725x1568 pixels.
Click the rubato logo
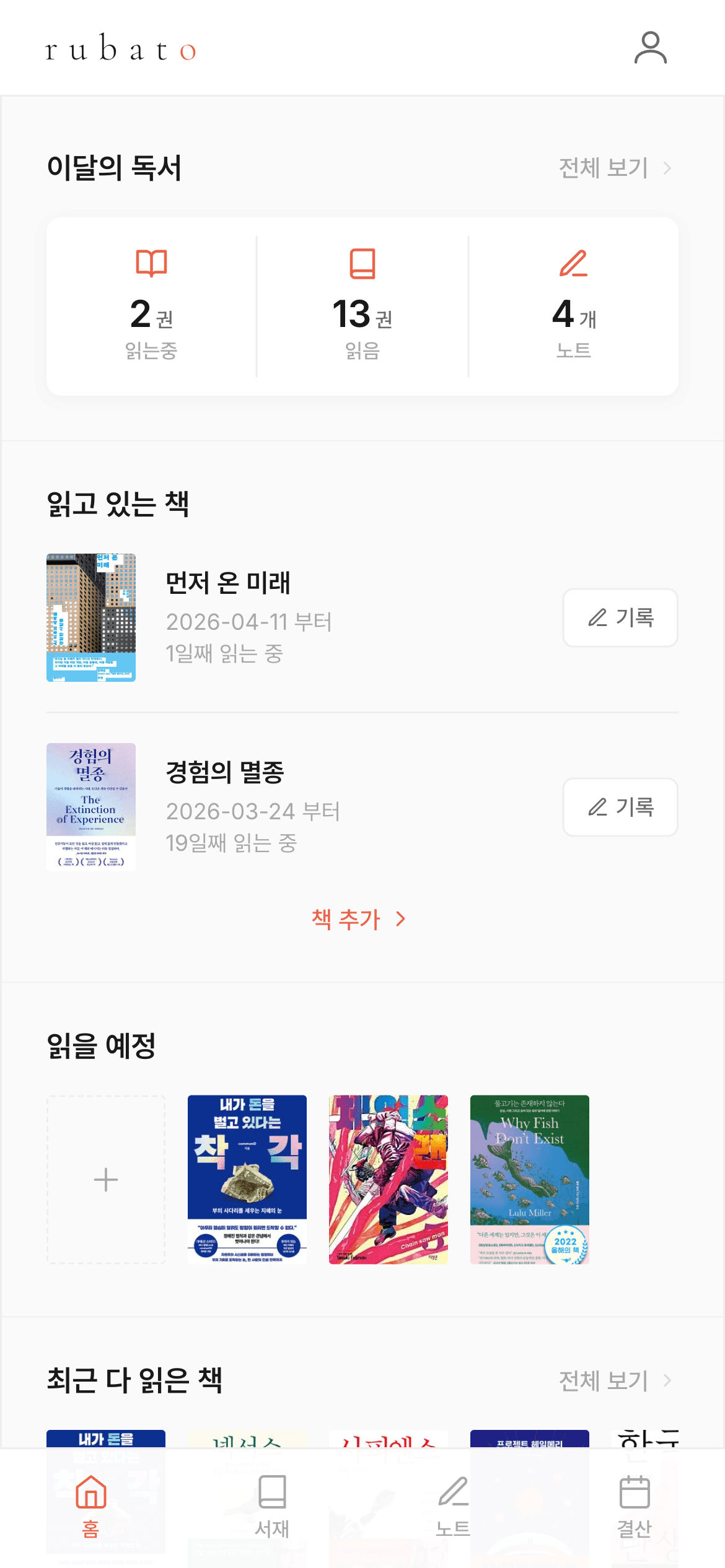(121, 50)
